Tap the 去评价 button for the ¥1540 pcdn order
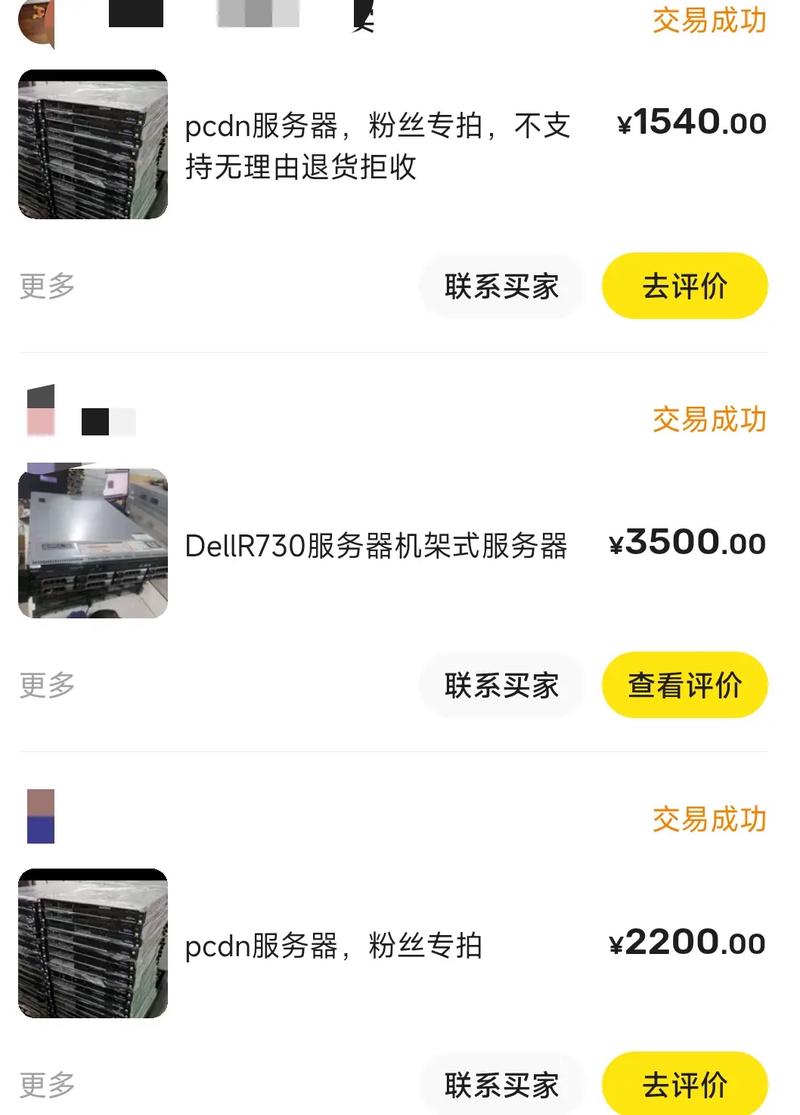800x1115 pixels. 684,286
